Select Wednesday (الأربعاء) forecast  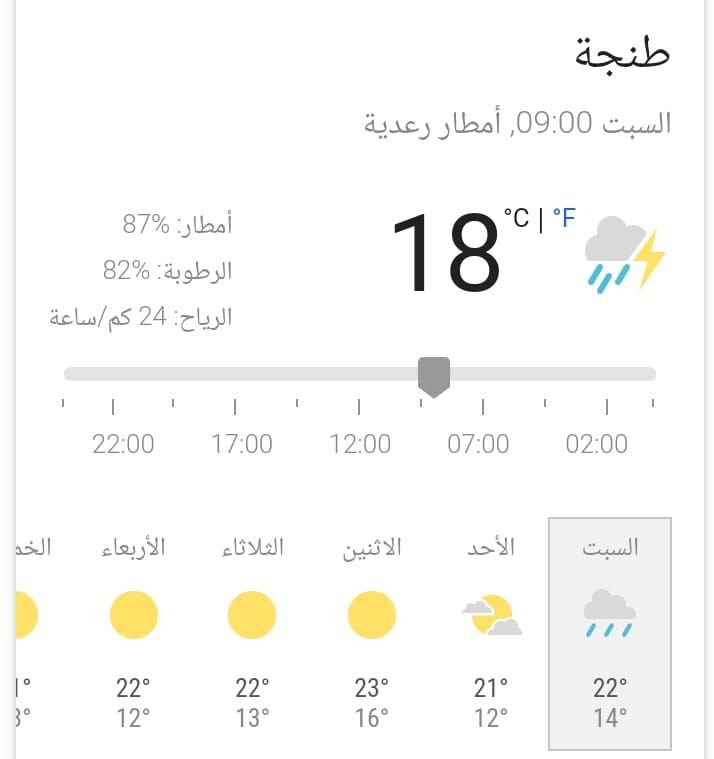[134, 634]
